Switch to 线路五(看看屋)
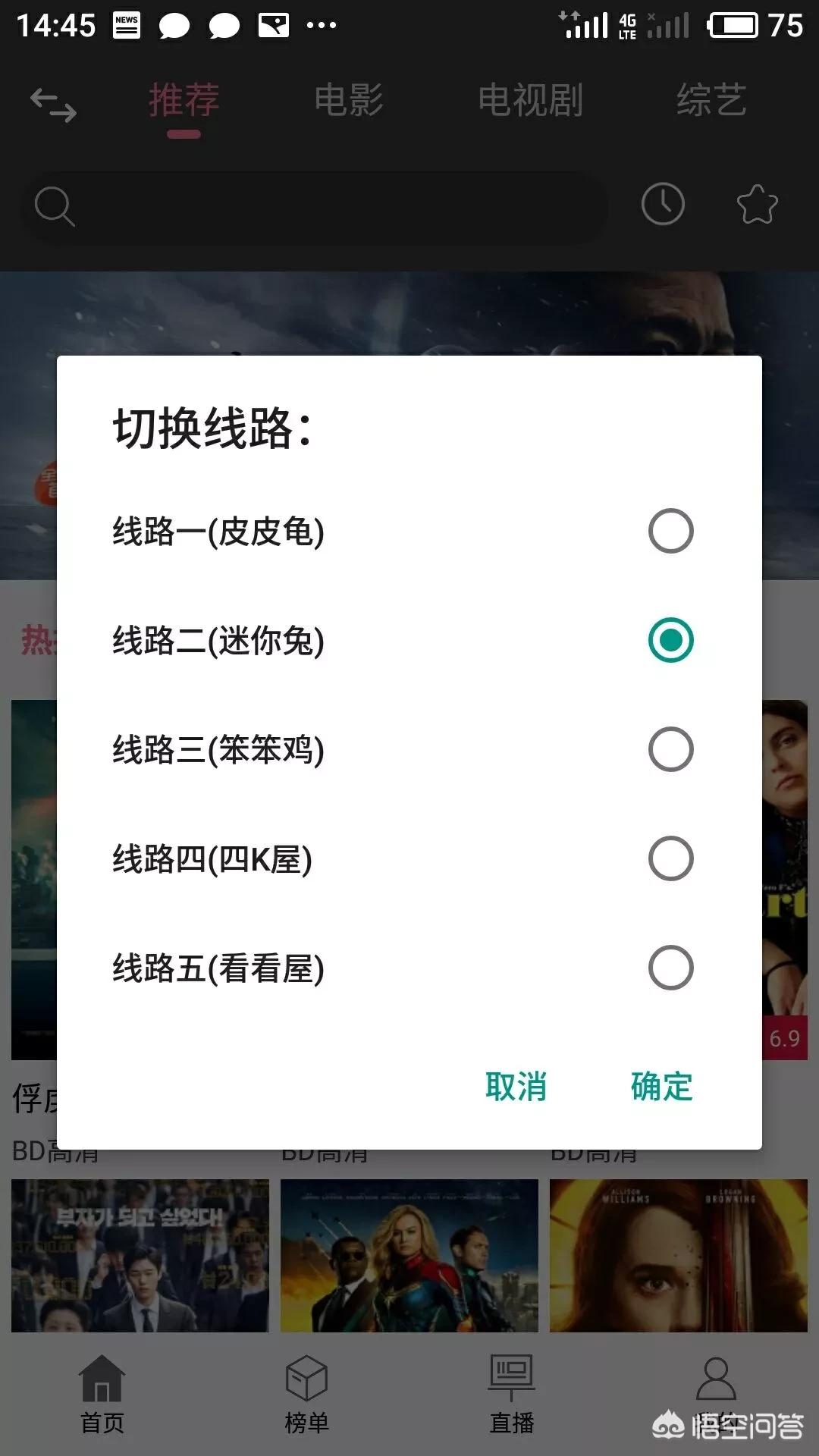 pos(670,968)
